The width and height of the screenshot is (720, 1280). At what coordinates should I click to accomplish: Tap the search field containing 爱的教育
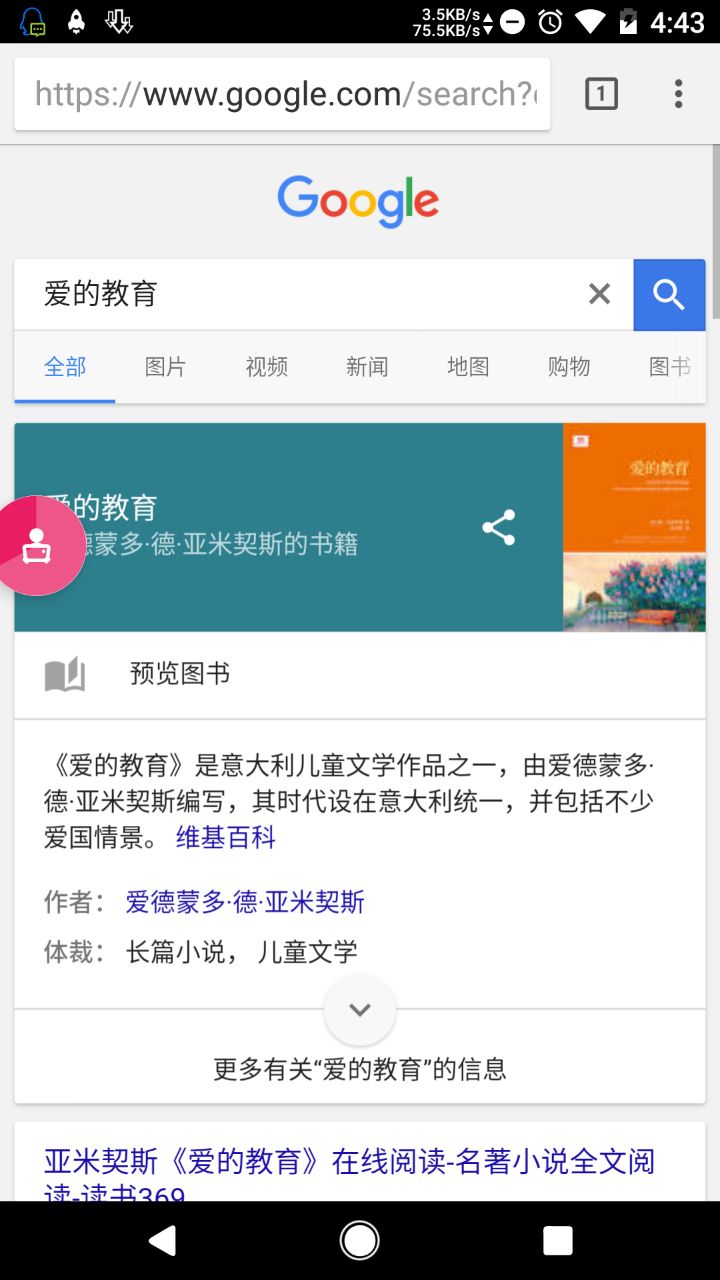[300, 294]
